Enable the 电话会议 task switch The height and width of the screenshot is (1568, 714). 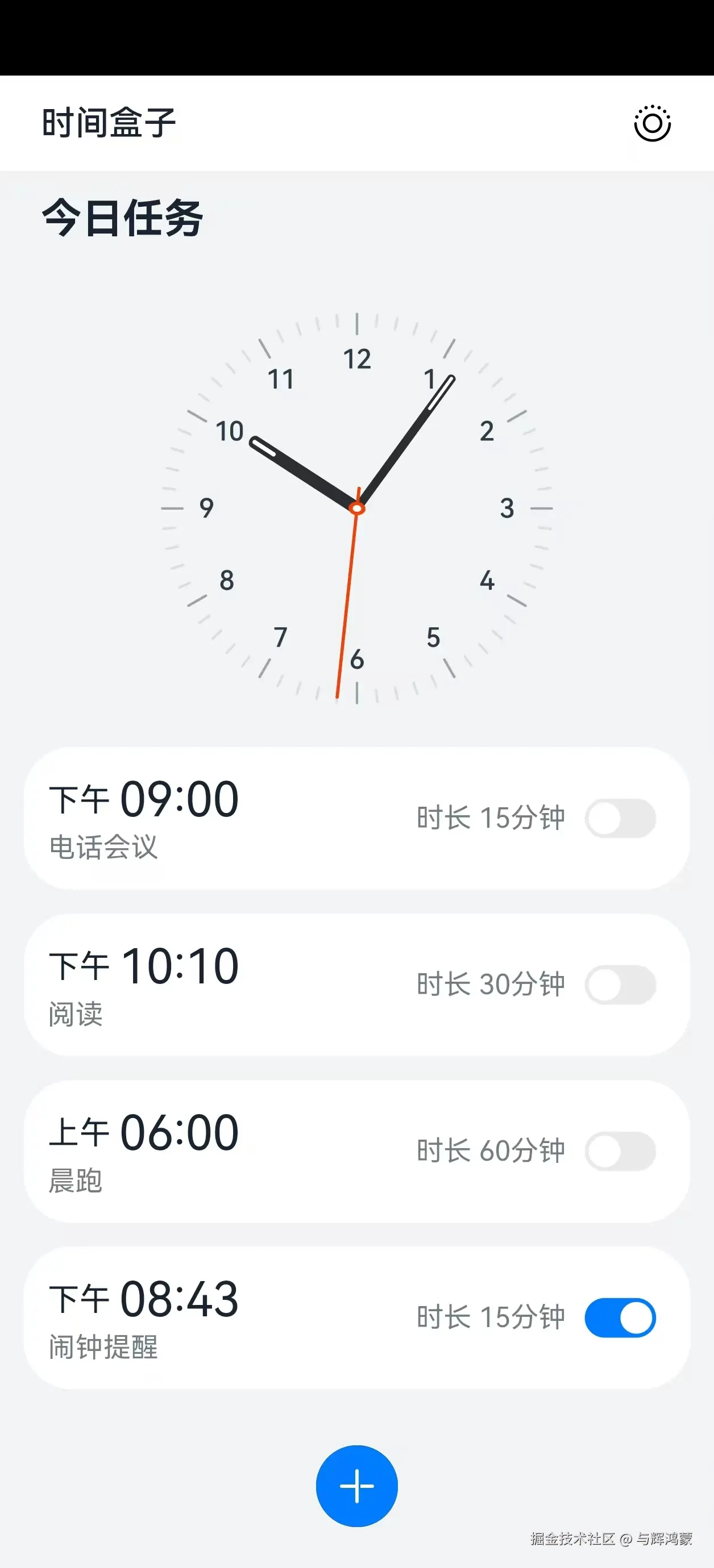pos(620,818)
